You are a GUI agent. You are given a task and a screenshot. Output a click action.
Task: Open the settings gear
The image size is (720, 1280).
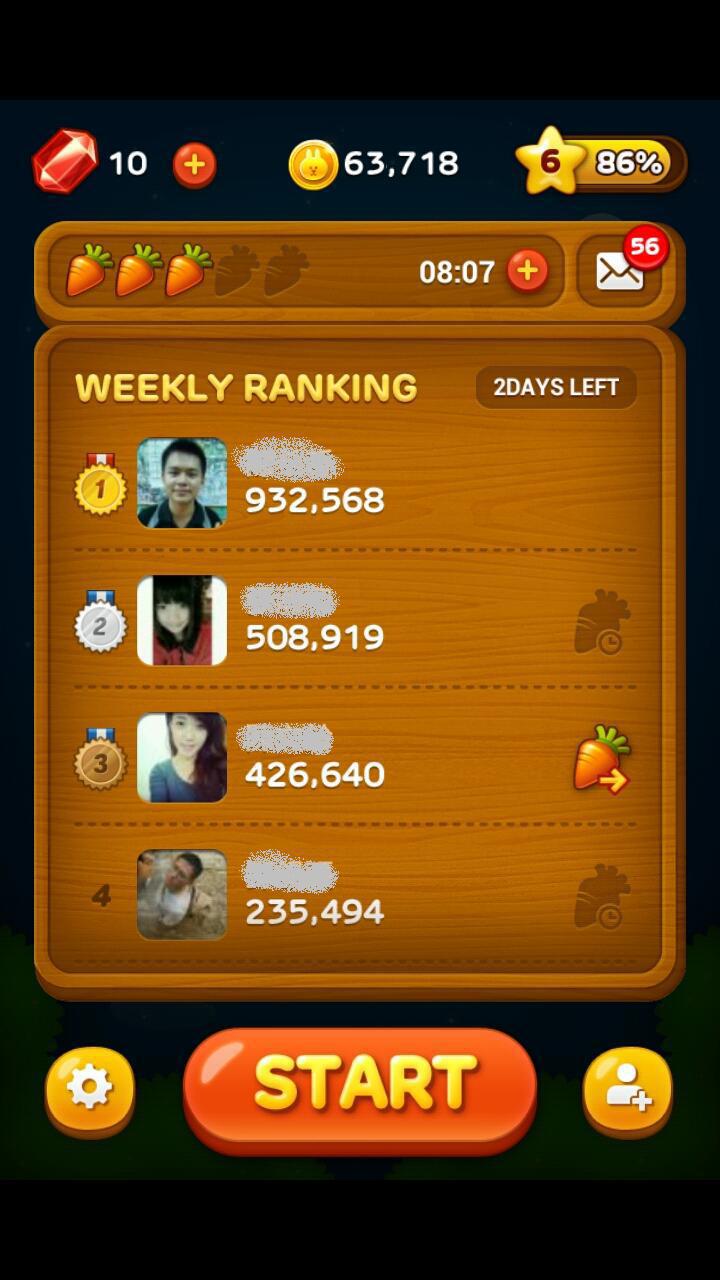click(x=89, y=1088)
